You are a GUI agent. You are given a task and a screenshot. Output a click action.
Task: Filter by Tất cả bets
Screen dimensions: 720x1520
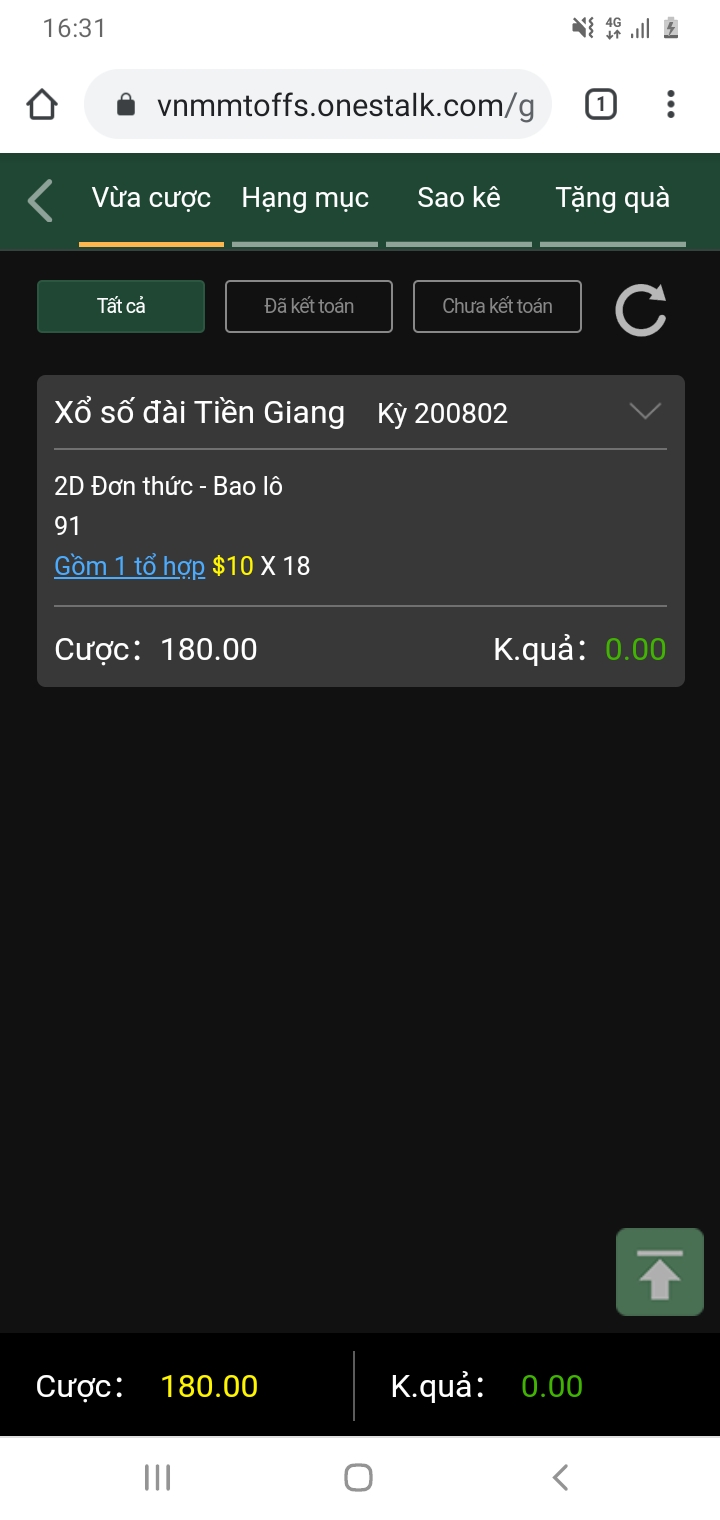click(x=121, y=306)
